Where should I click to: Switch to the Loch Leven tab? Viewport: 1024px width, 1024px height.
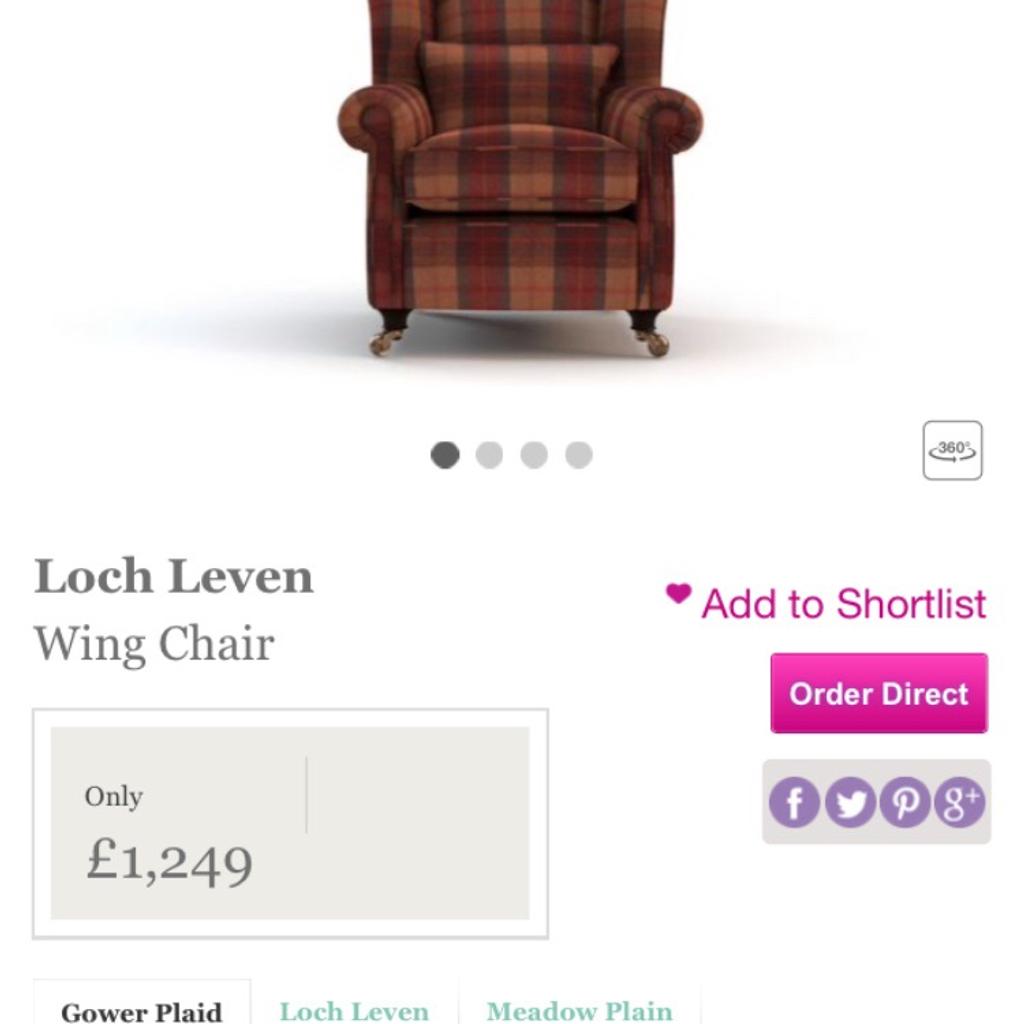click(354, 1008)
